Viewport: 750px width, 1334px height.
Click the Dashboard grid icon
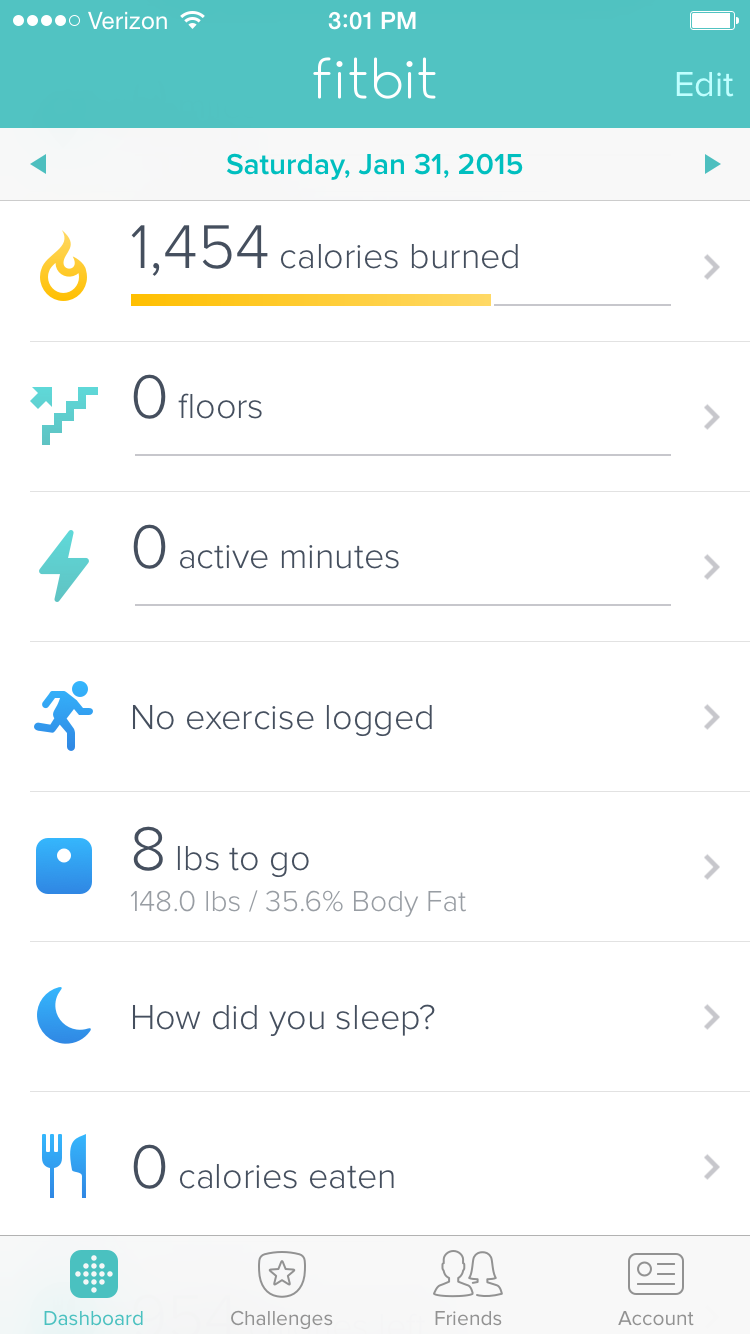coord(93,1274)
